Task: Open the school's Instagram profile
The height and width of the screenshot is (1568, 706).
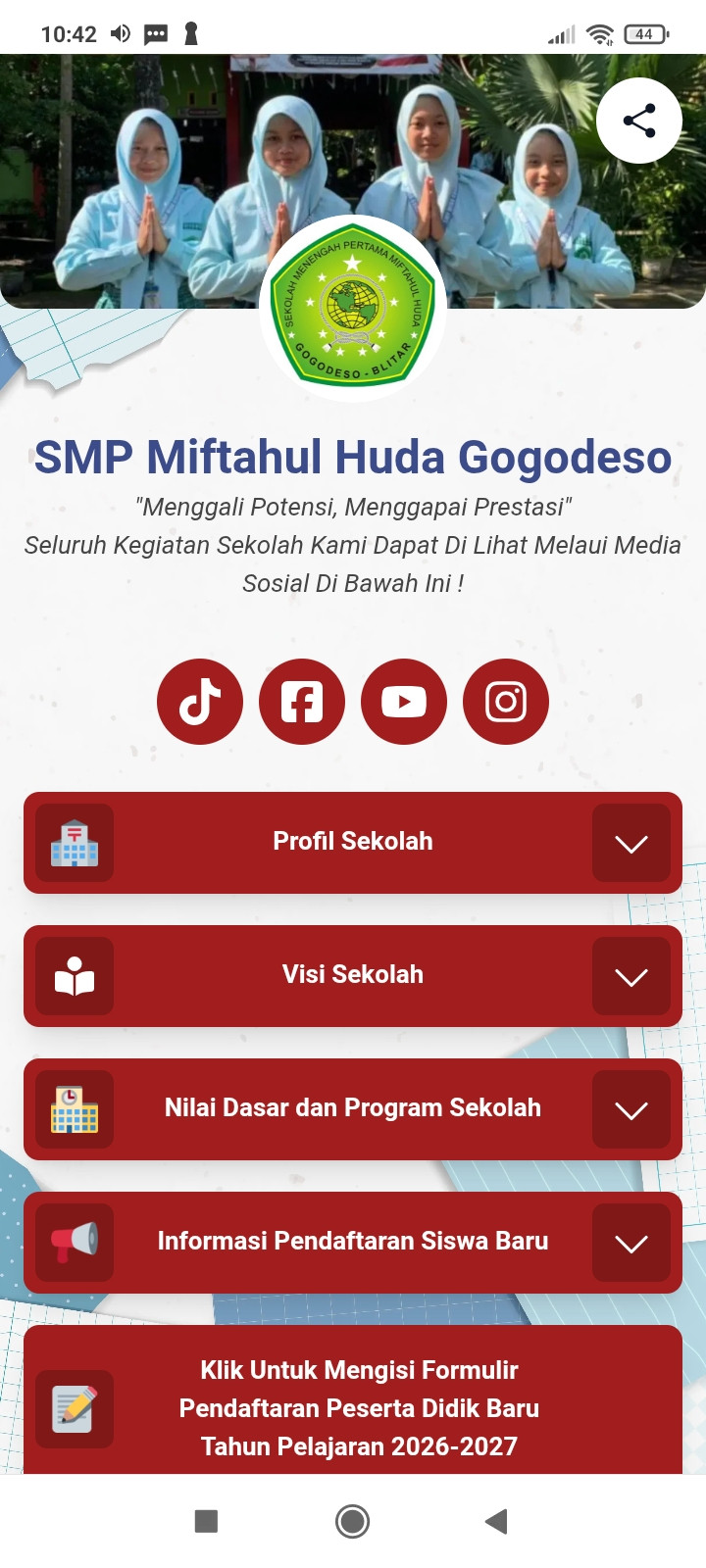Action: point(506,702)
